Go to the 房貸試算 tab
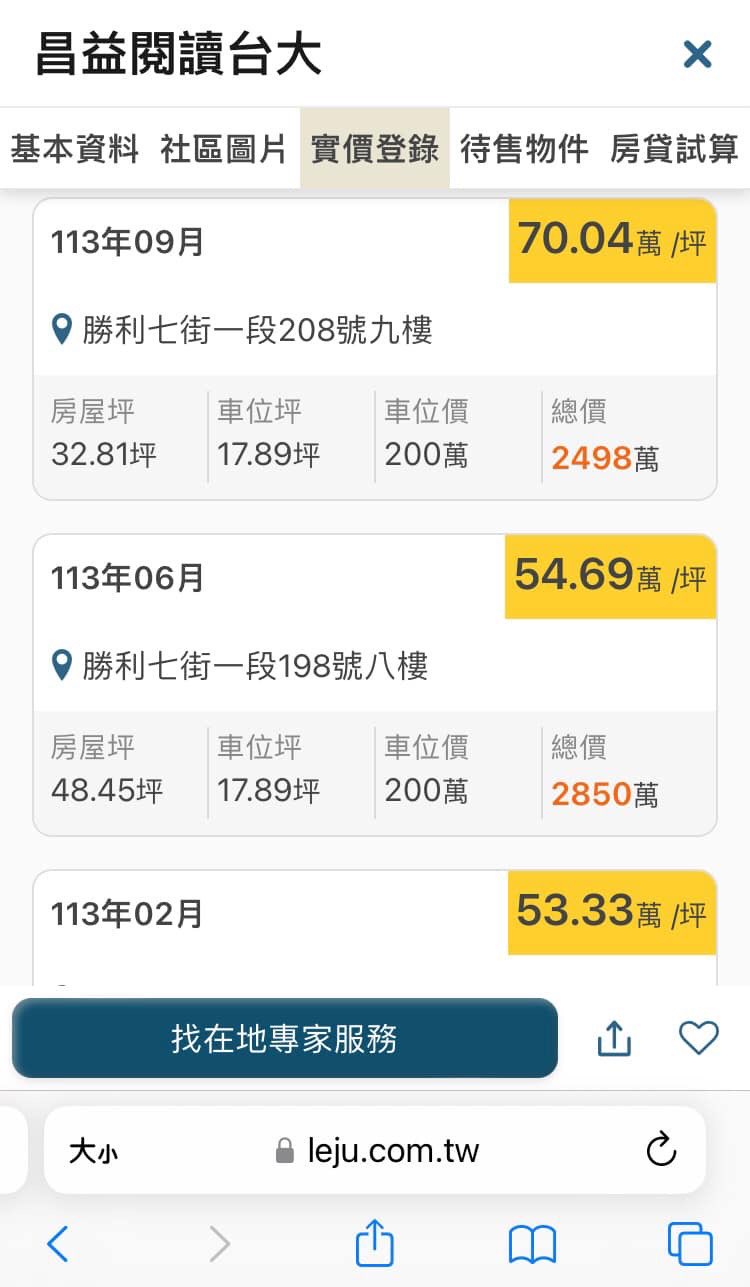 674,149
